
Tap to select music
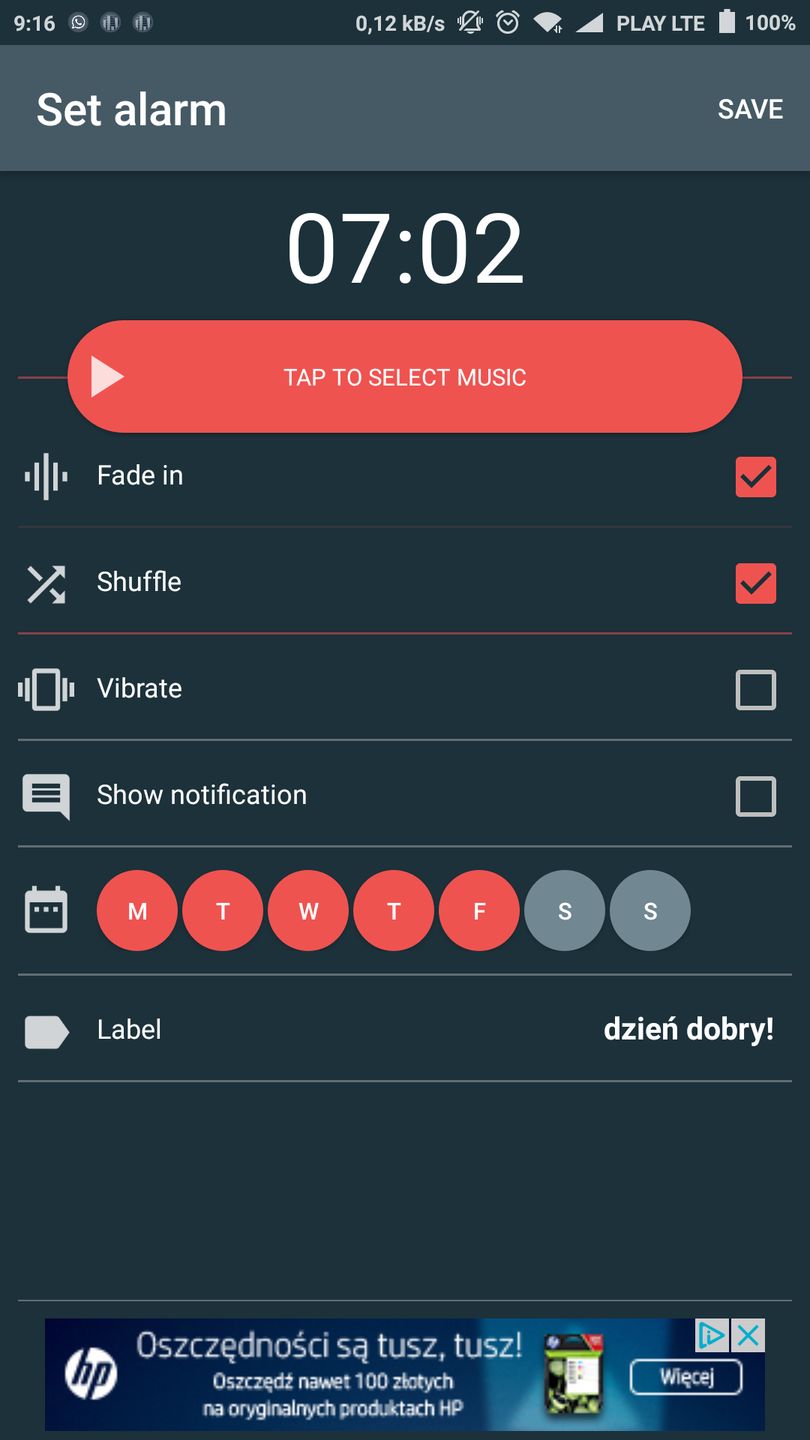[405, 377]
